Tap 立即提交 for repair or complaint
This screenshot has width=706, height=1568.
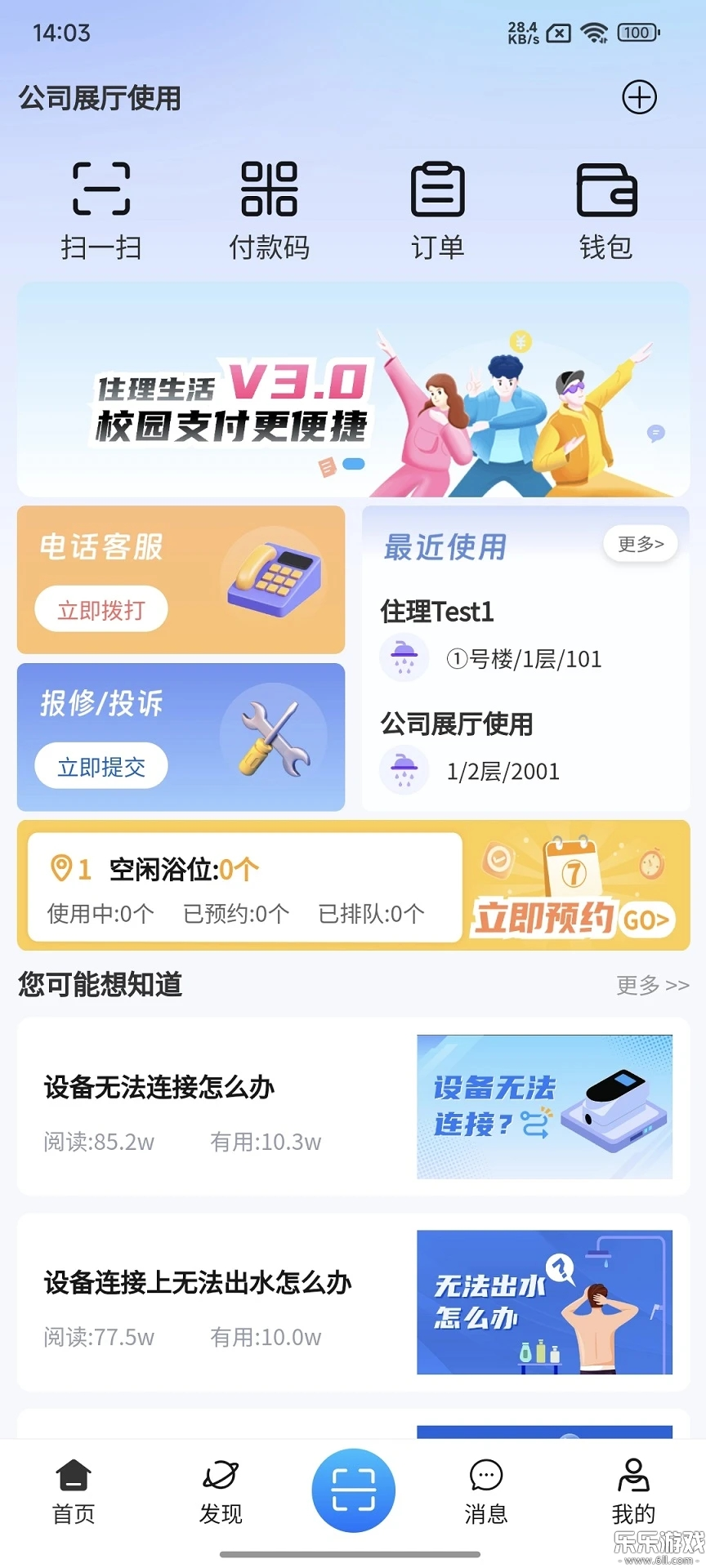(101, 767)
